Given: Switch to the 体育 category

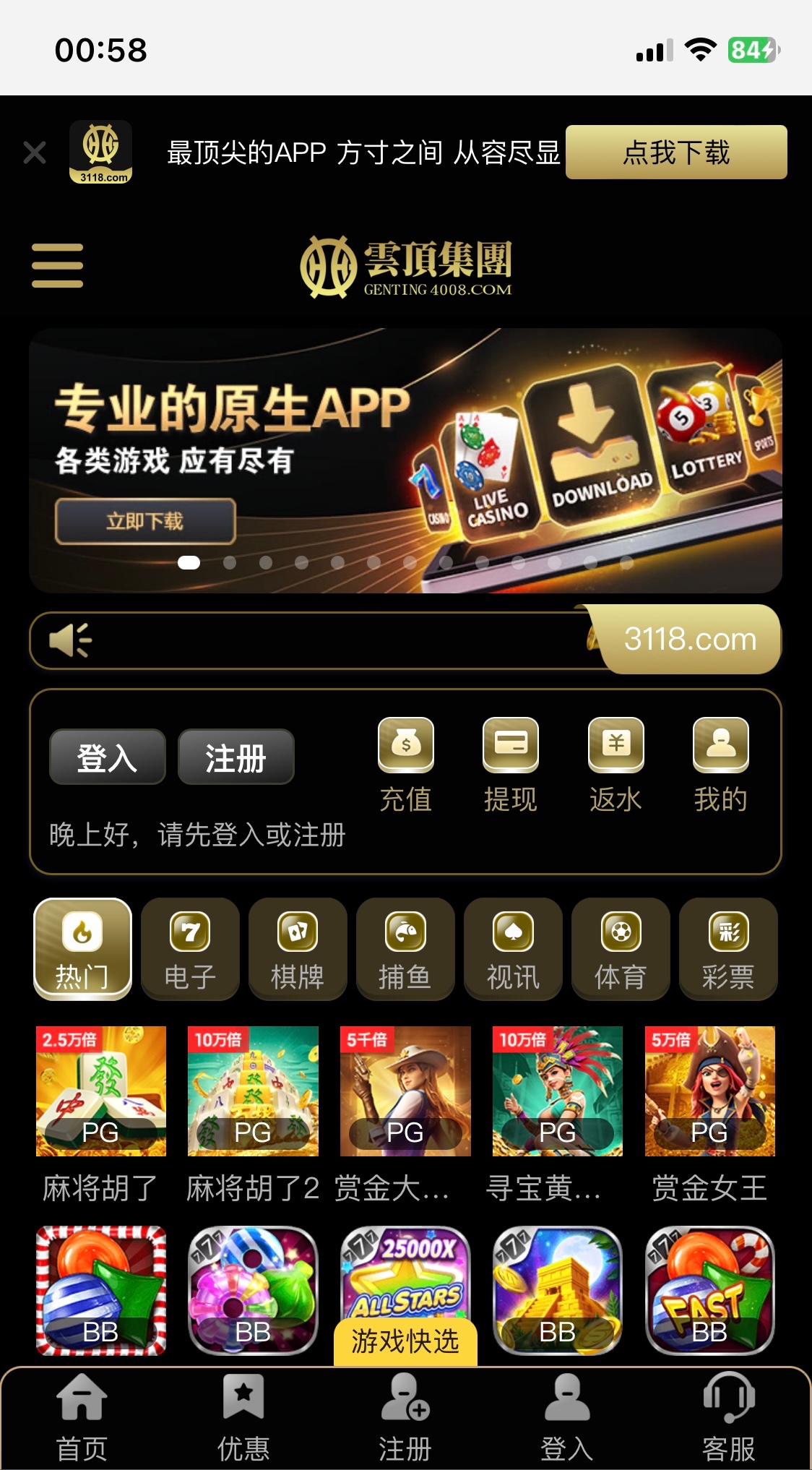Looking at the screenshot, I should pyautogui.click(x=621, y=949).
